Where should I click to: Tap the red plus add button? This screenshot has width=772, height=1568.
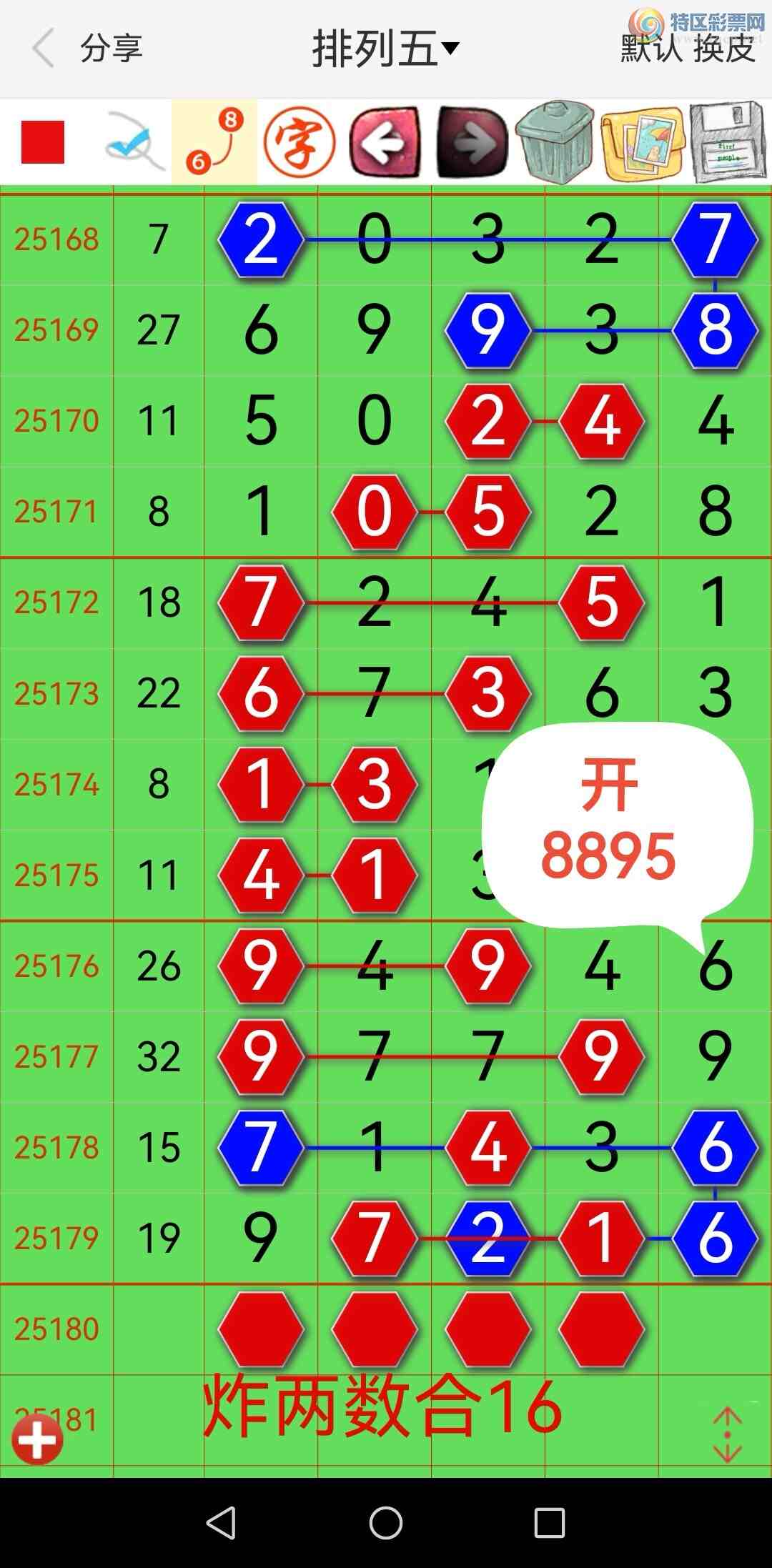coord(37,1439)
